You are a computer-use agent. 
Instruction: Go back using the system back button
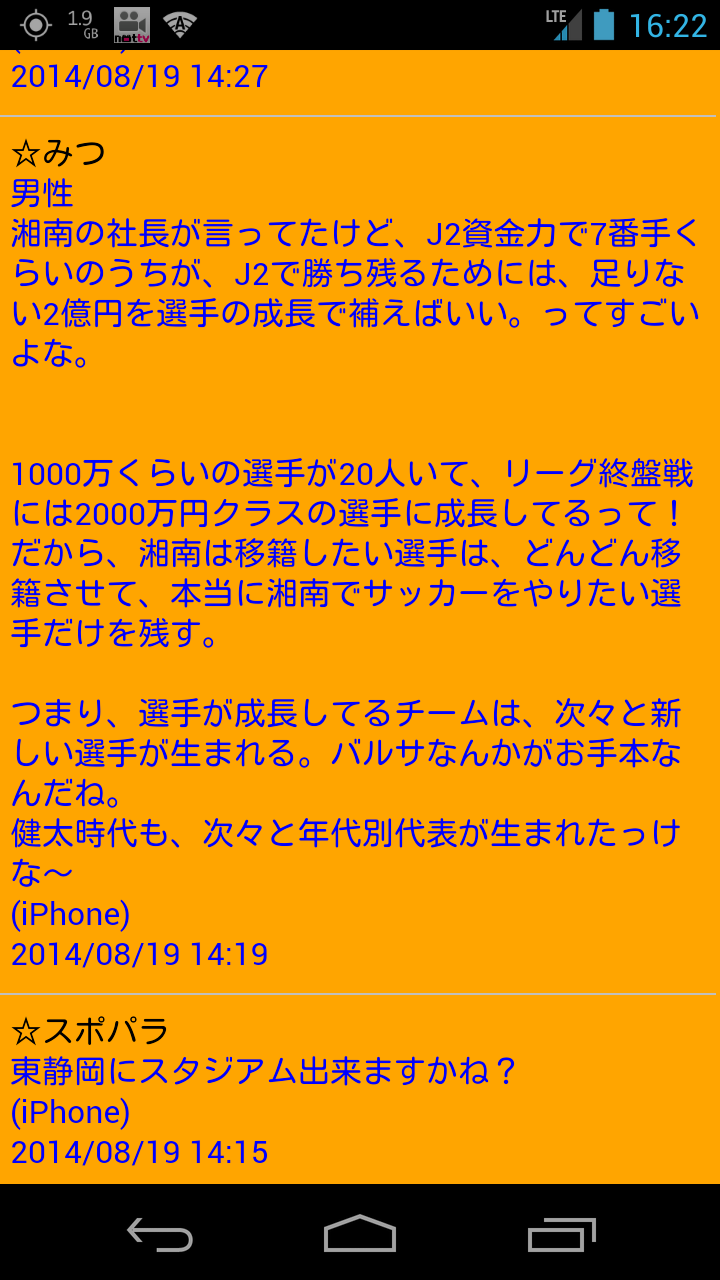tap(160, 1234)
